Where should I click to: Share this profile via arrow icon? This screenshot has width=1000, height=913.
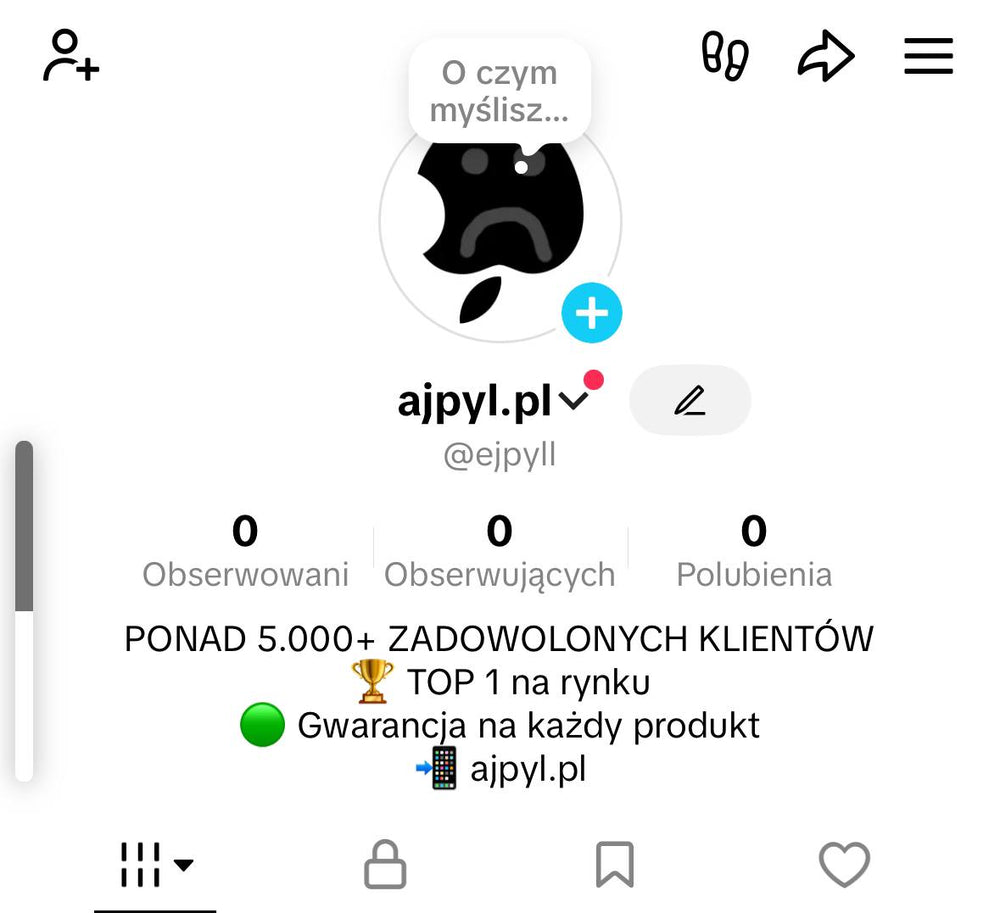[x=826, y=57]
